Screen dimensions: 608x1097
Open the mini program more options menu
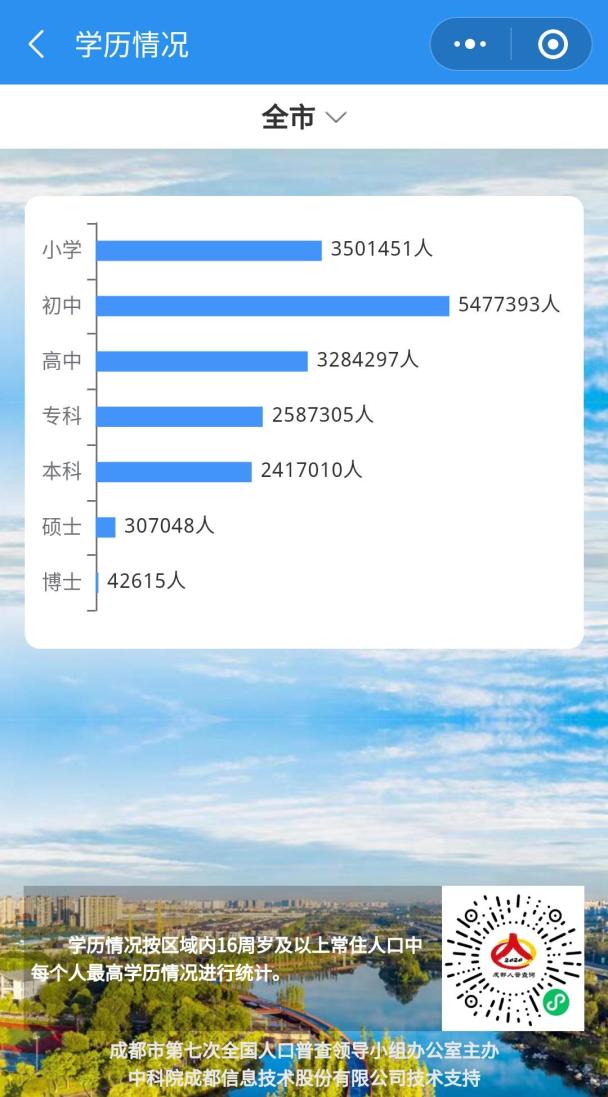[470, 44]
